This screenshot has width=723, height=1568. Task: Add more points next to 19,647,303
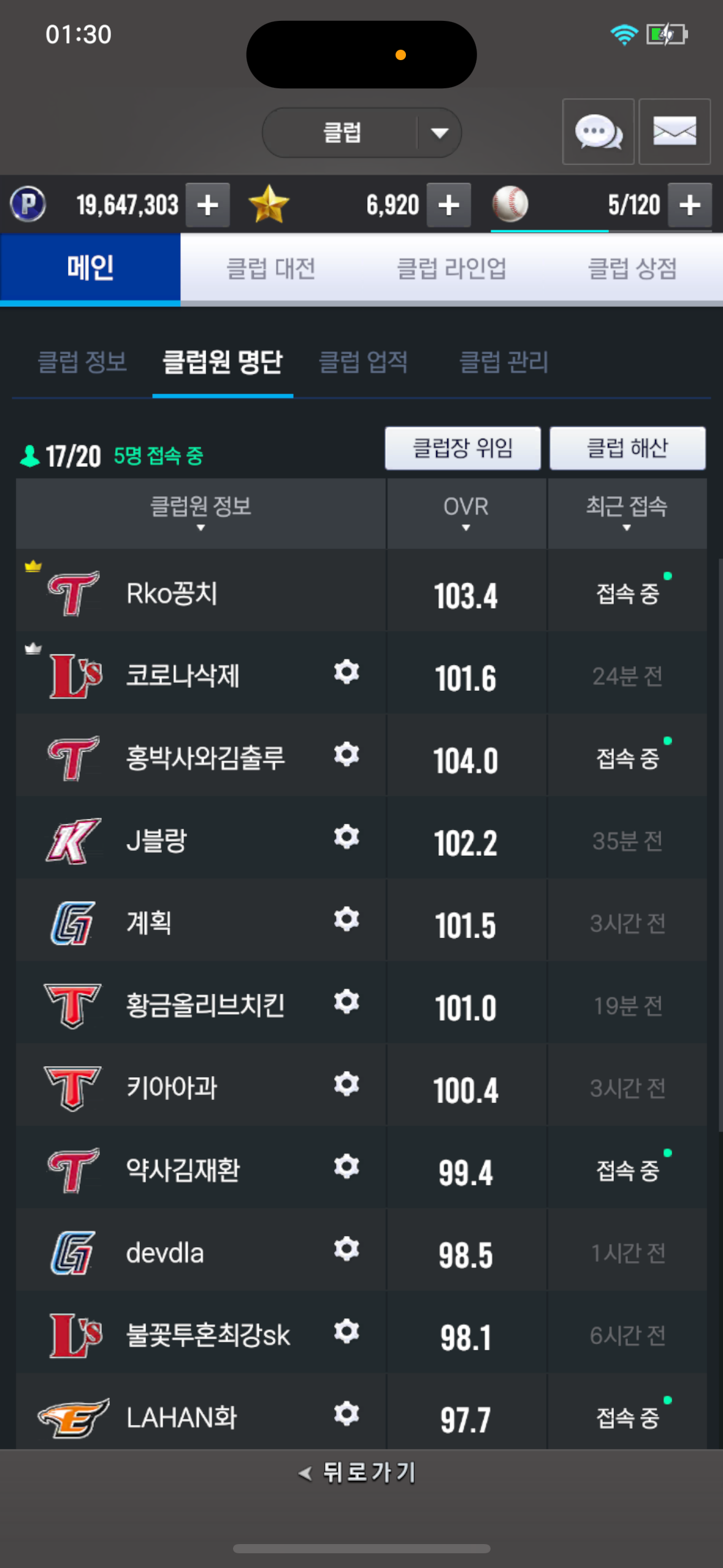pos(208,205)
